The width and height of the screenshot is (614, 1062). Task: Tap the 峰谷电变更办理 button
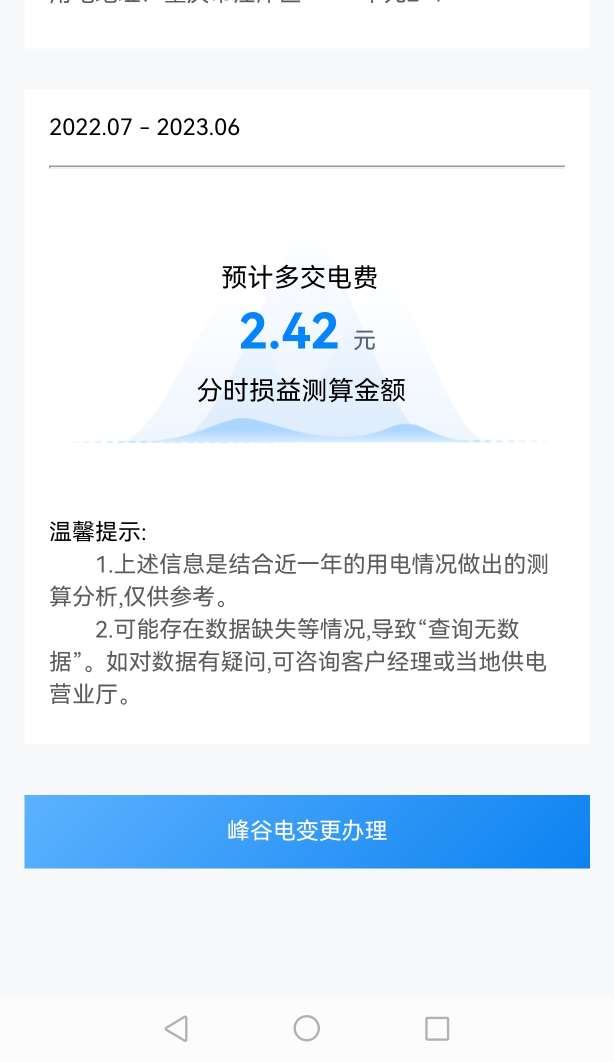point(307,831)
